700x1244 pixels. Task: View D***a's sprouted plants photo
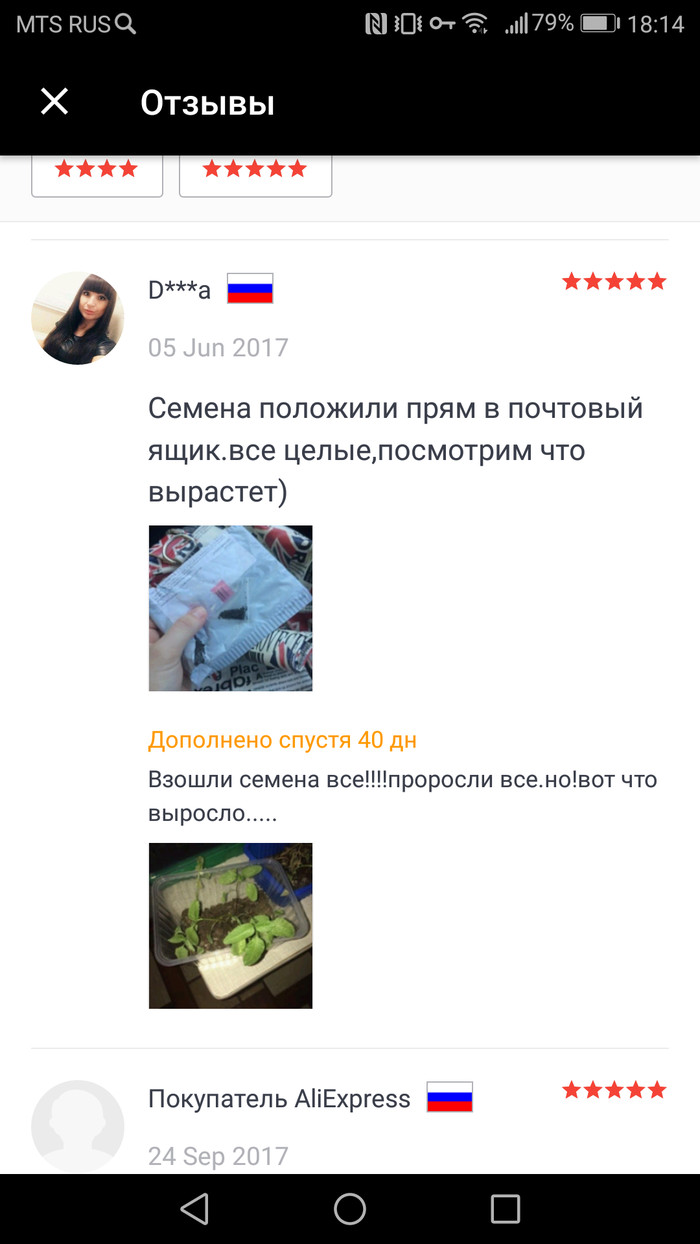[230, 925]
